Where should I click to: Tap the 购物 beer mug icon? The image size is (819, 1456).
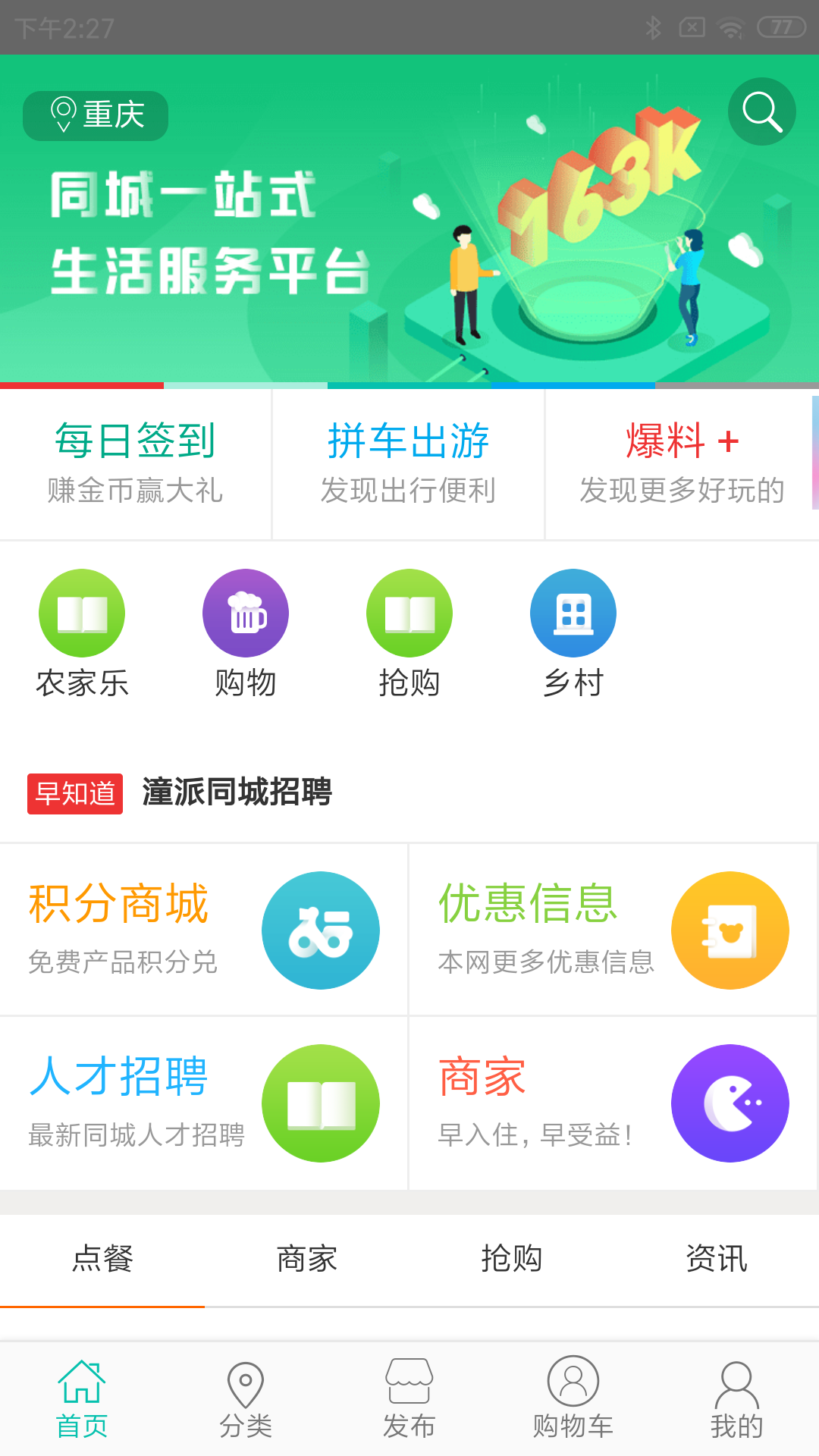(x=245, y=612)
